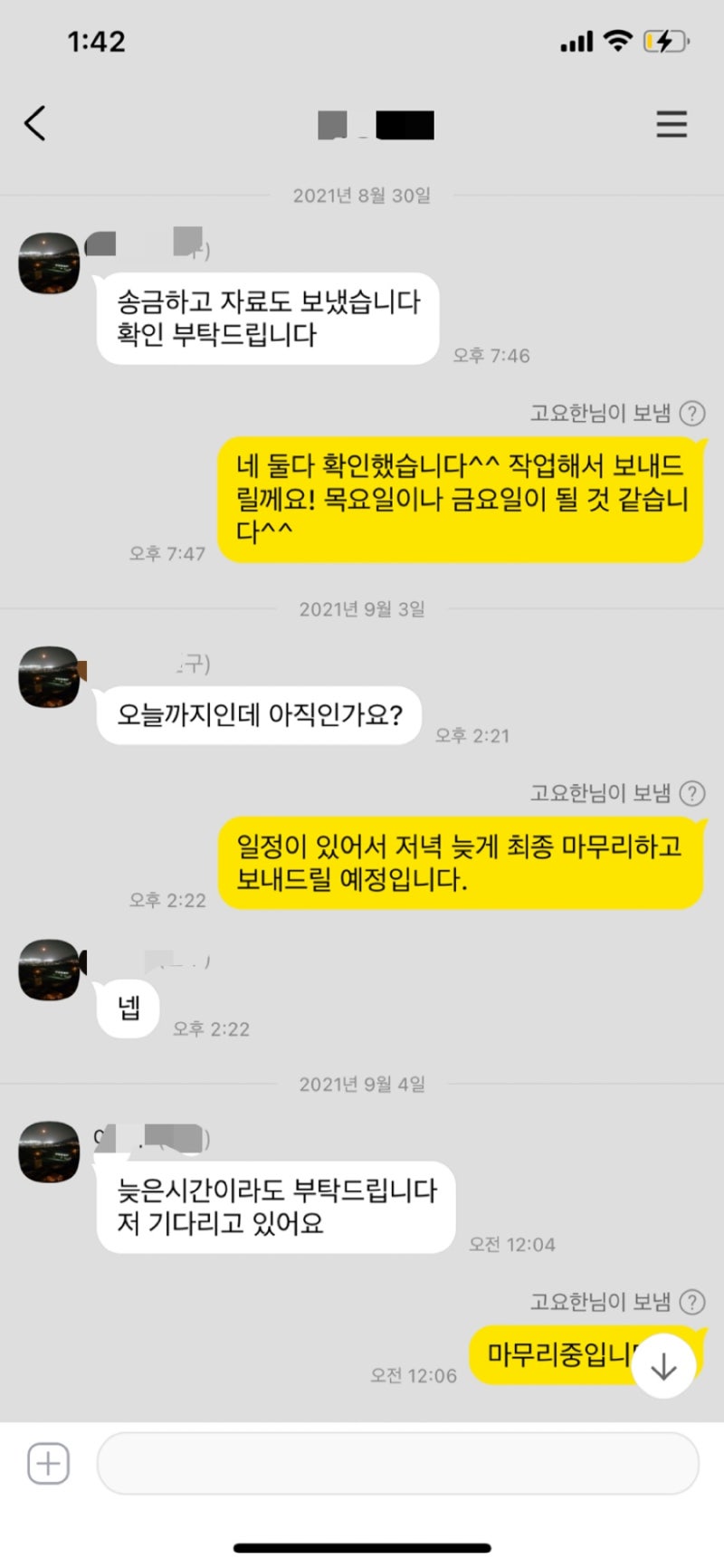Jump to latest message with down arrow
The height and width of the screenshot is (1568, 724).
(x=663, y=1366)
